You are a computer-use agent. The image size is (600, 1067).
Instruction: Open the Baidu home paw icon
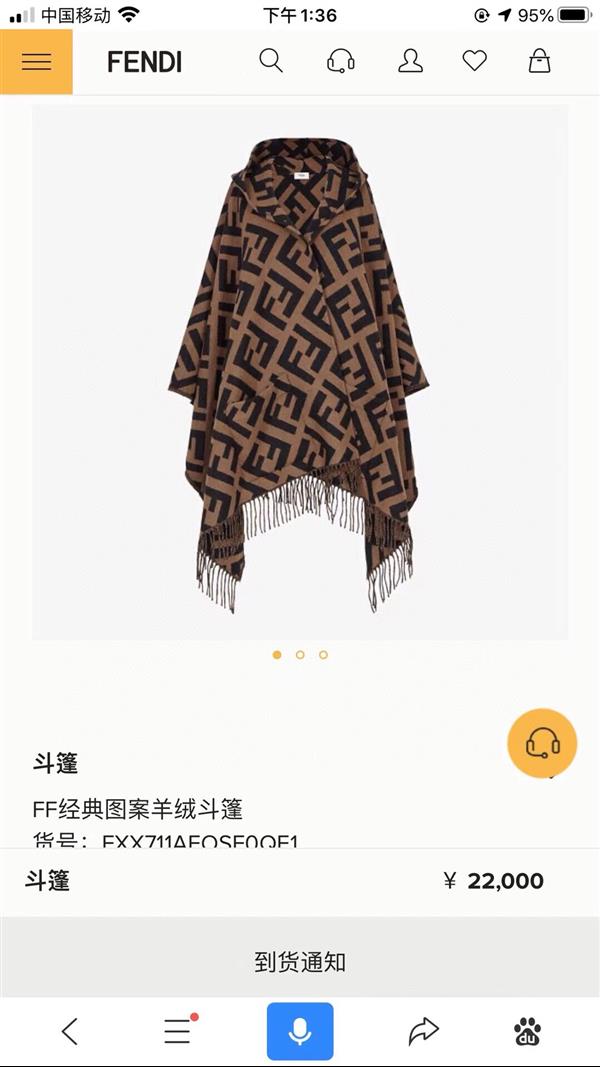(528, 1031)
